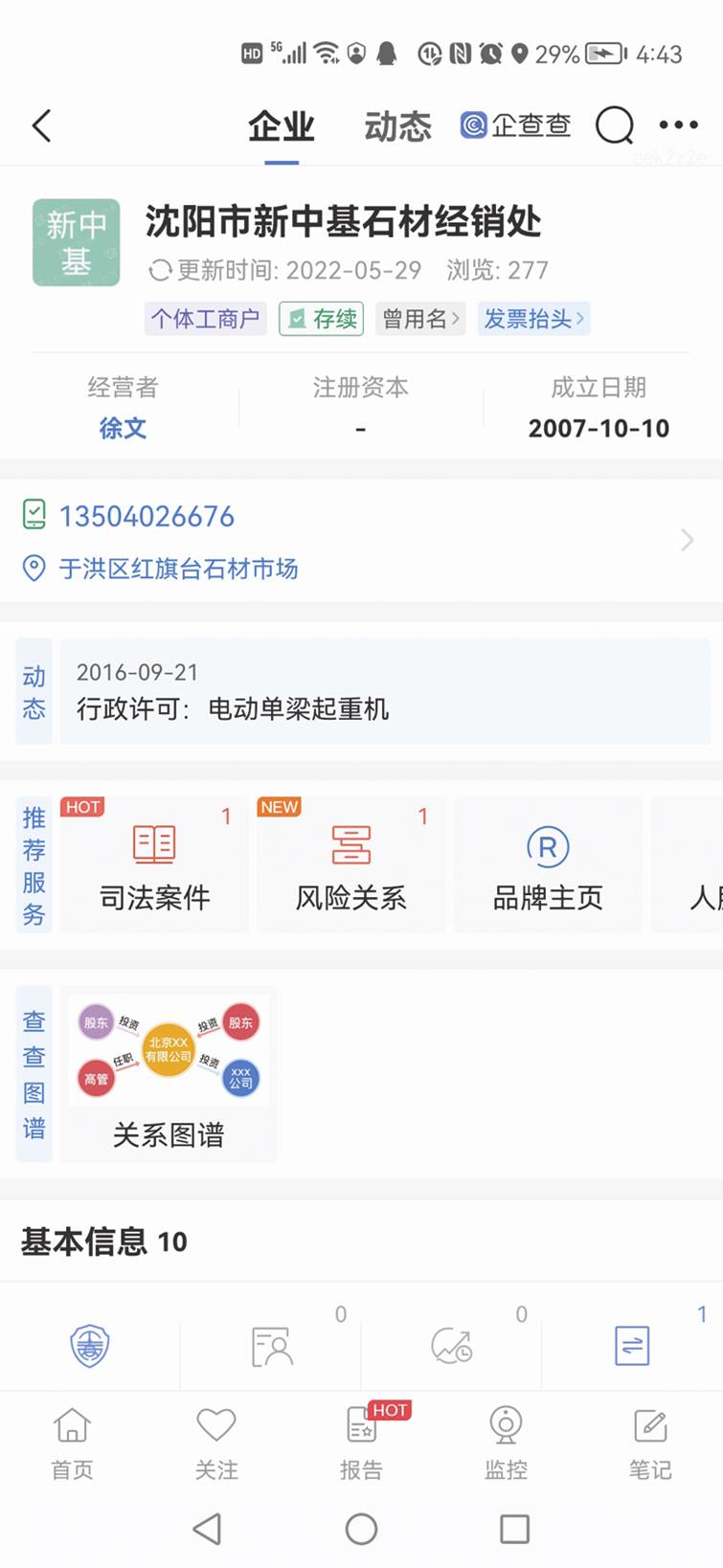Go to the 首页 home tab
The height and width of the screenshot is (1568, 723).
click(72, 1443)
